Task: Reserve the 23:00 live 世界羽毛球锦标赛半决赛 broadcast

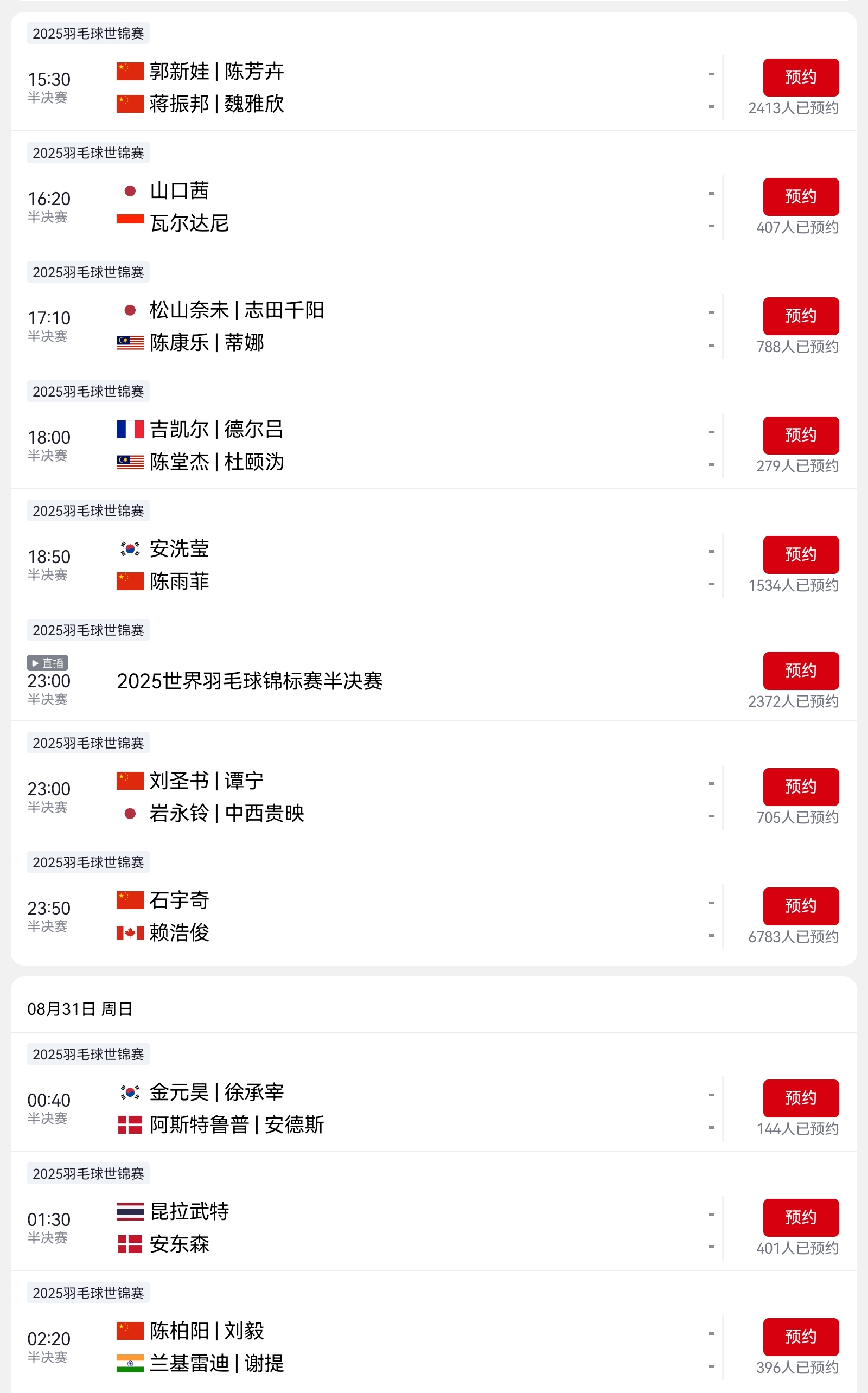Action: (x=800, y=670)
